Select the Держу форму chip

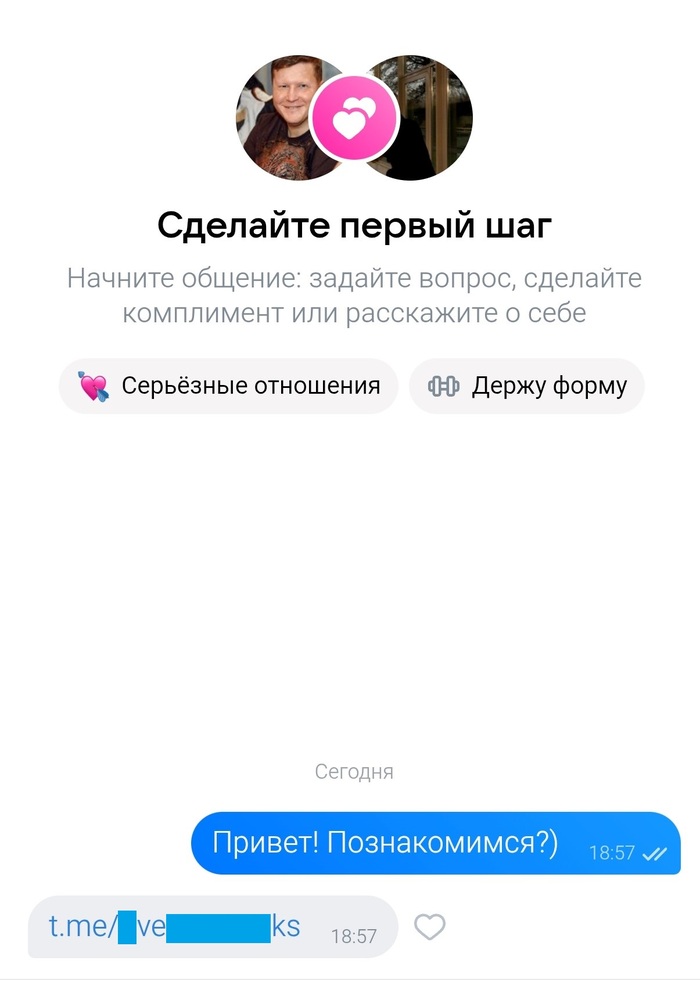coord(526,386)
